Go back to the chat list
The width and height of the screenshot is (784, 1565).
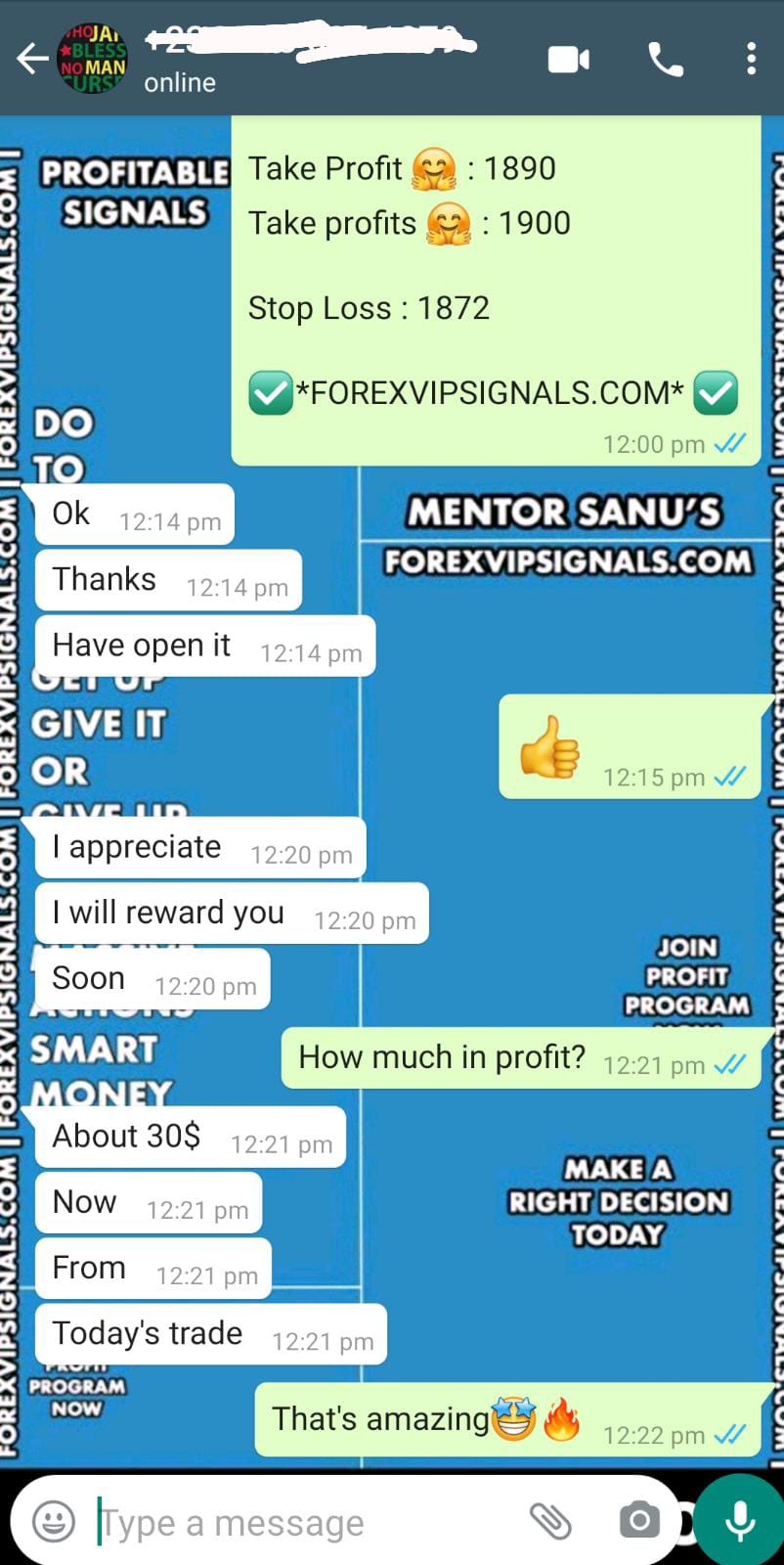coord(31,60)
